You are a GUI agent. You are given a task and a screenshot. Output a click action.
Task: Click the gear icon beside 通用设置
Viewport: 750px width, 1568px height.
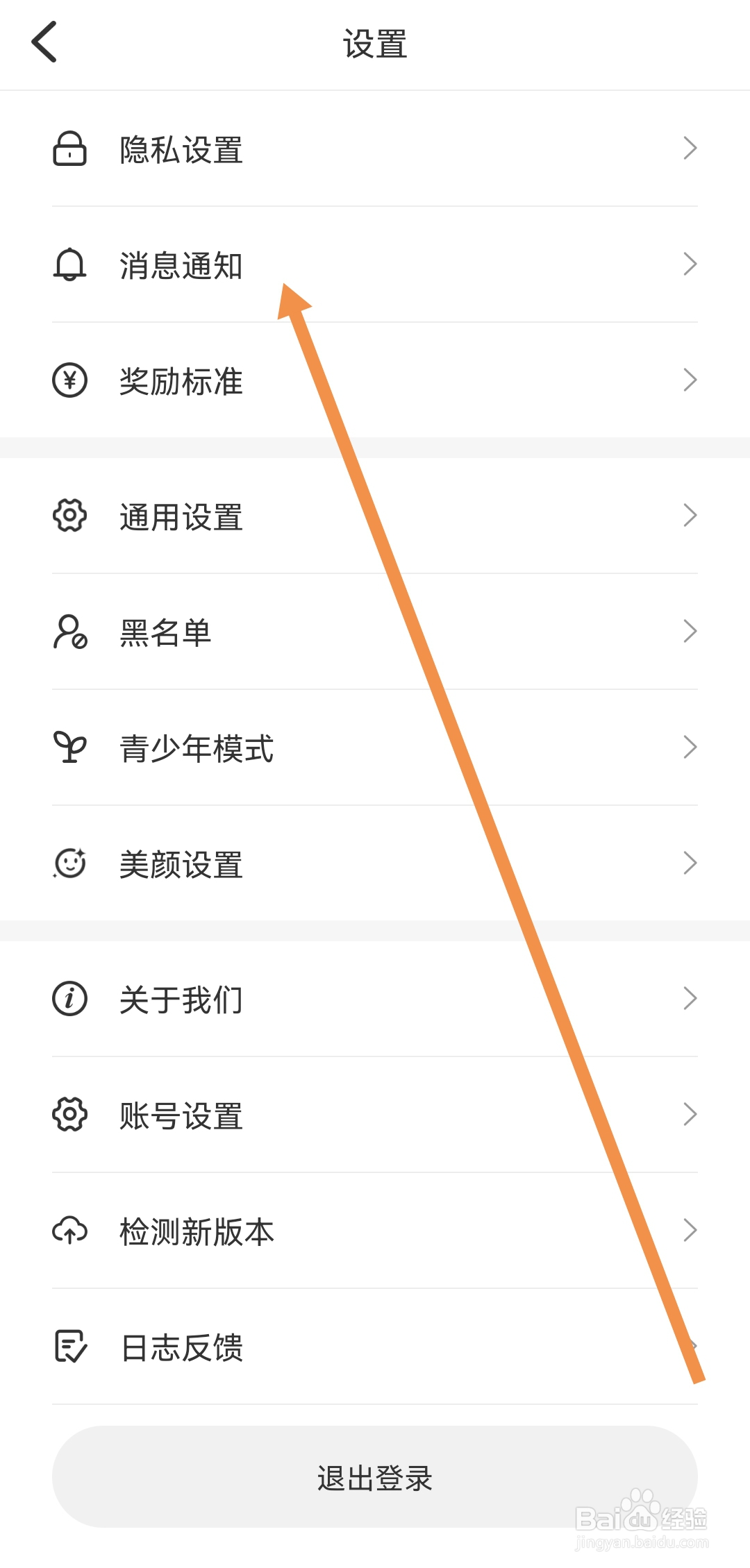coord(69,515)
